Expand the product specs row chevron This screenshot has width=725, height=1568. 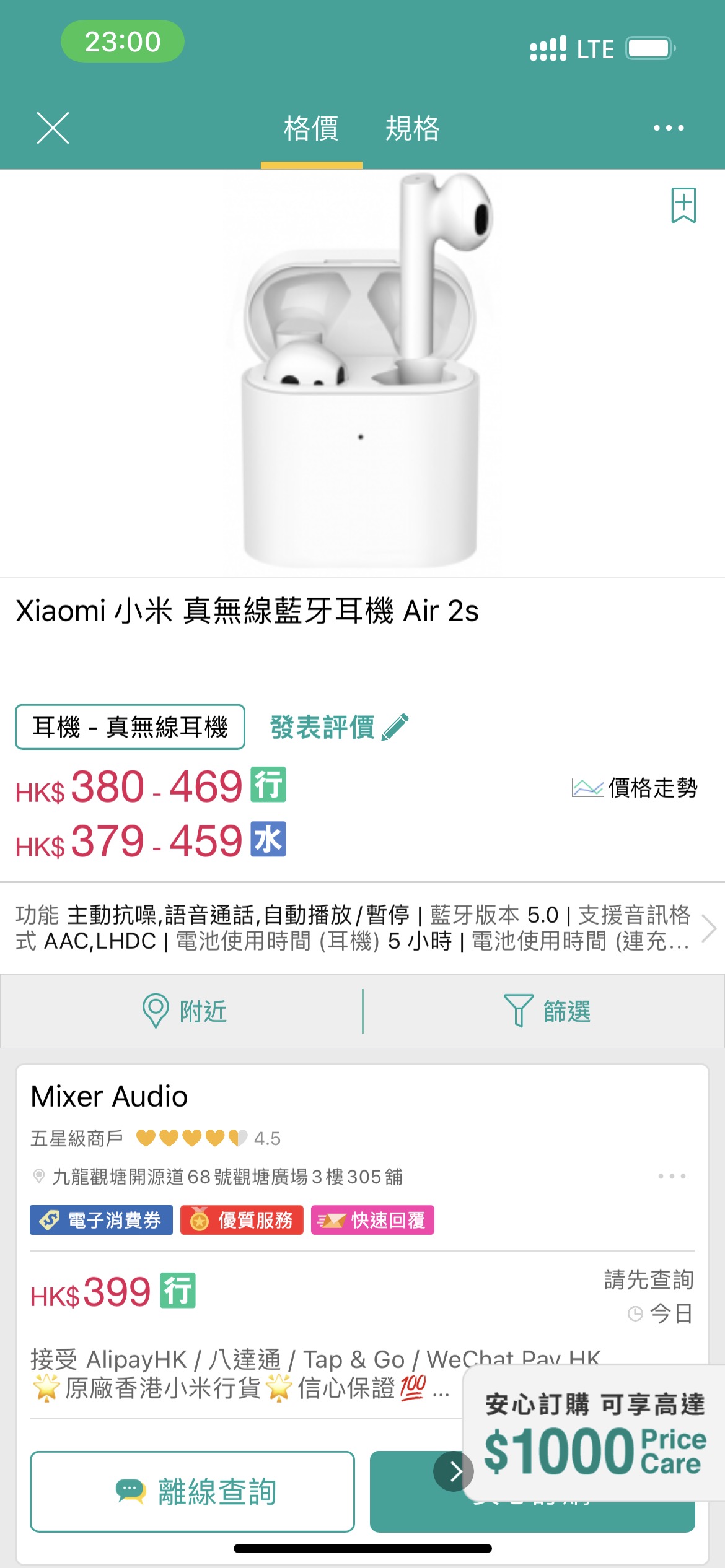point(709,929)
